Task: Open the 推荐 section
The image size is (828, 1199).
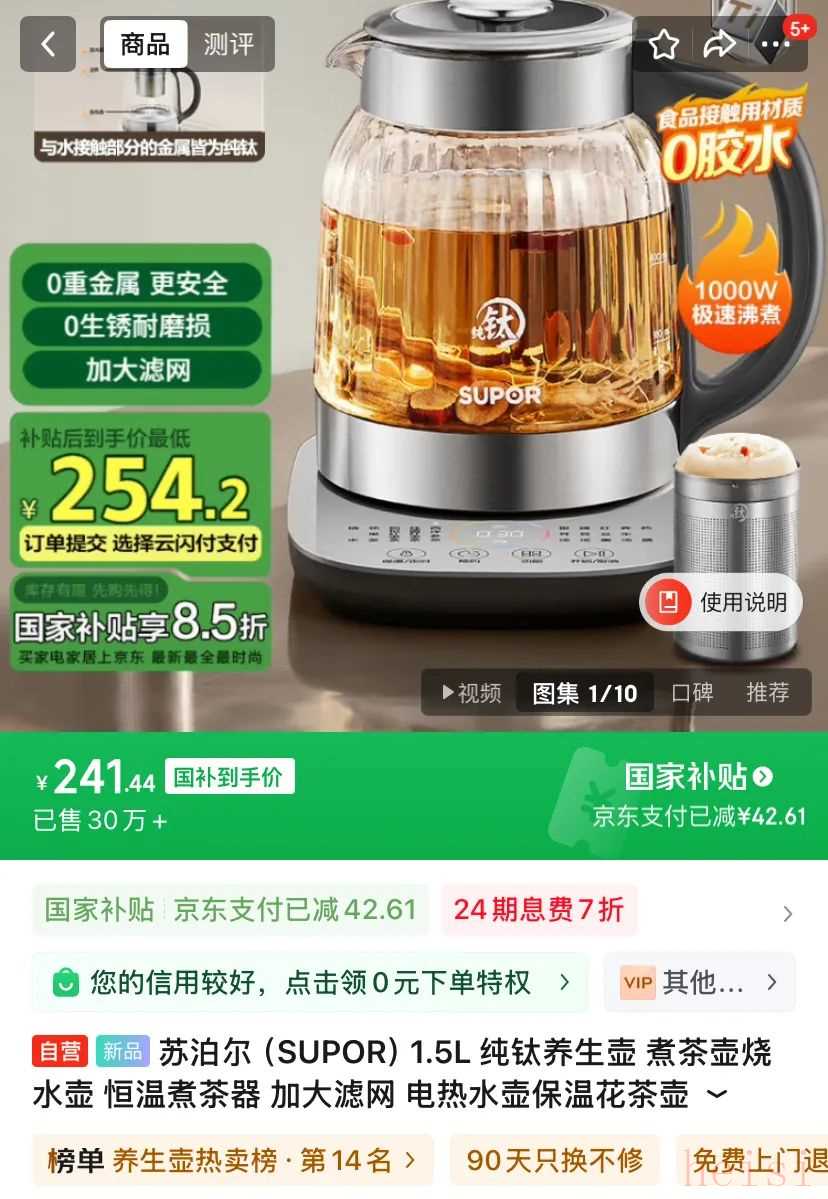Action: pyautogui.click(x=767, y=693)
